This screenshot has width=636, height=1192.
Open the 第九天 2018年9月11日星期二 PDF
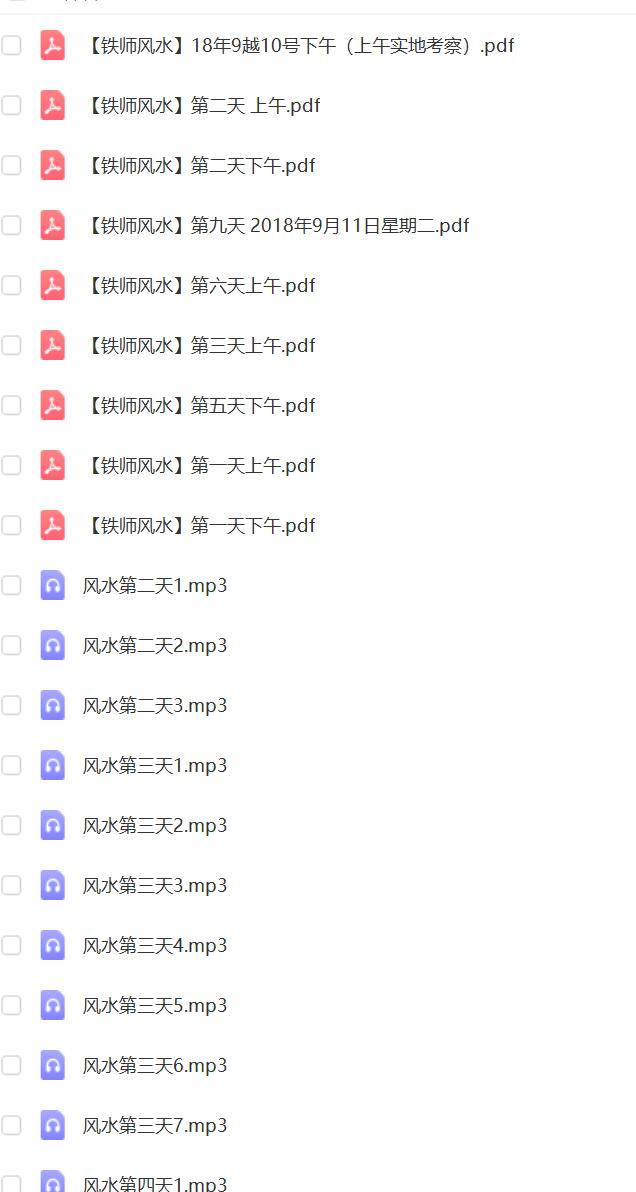click(279, 226)
